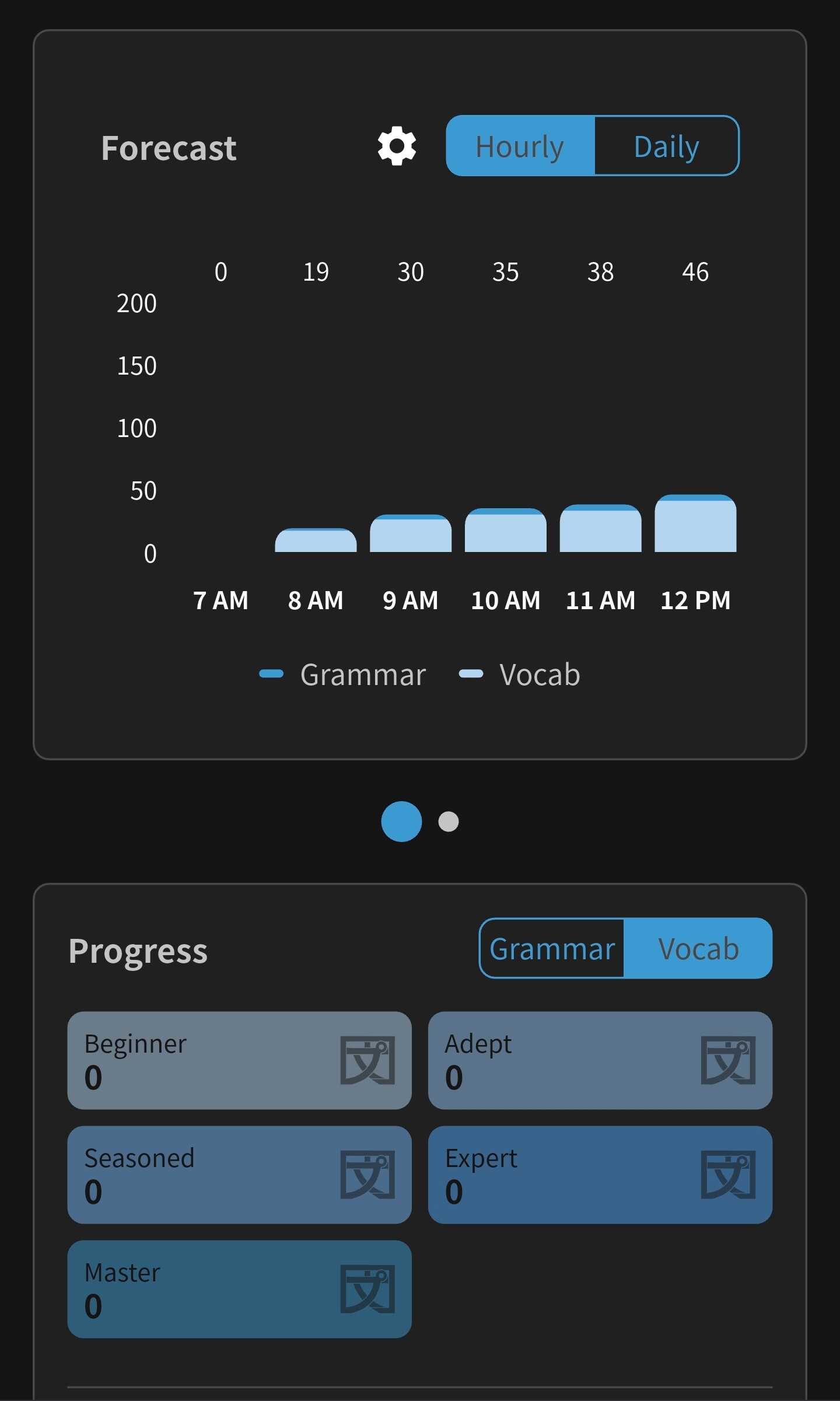Switch forecast to Daily view

[666, 146]
